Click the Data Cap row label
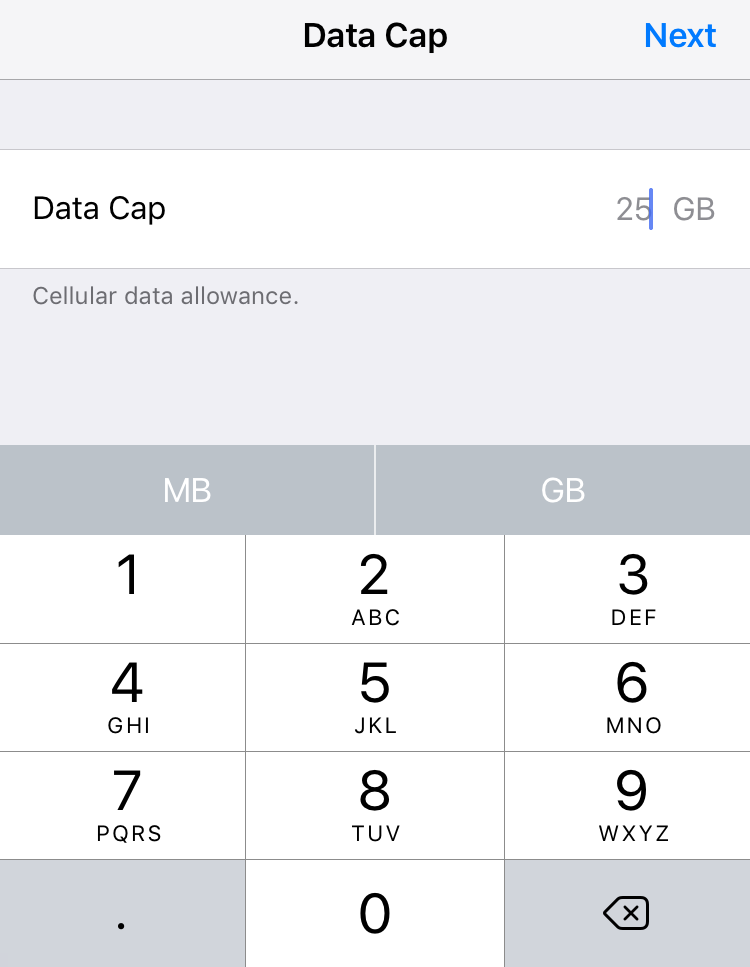The height and width of the screenshot is (967, 750). coord(99,208)
